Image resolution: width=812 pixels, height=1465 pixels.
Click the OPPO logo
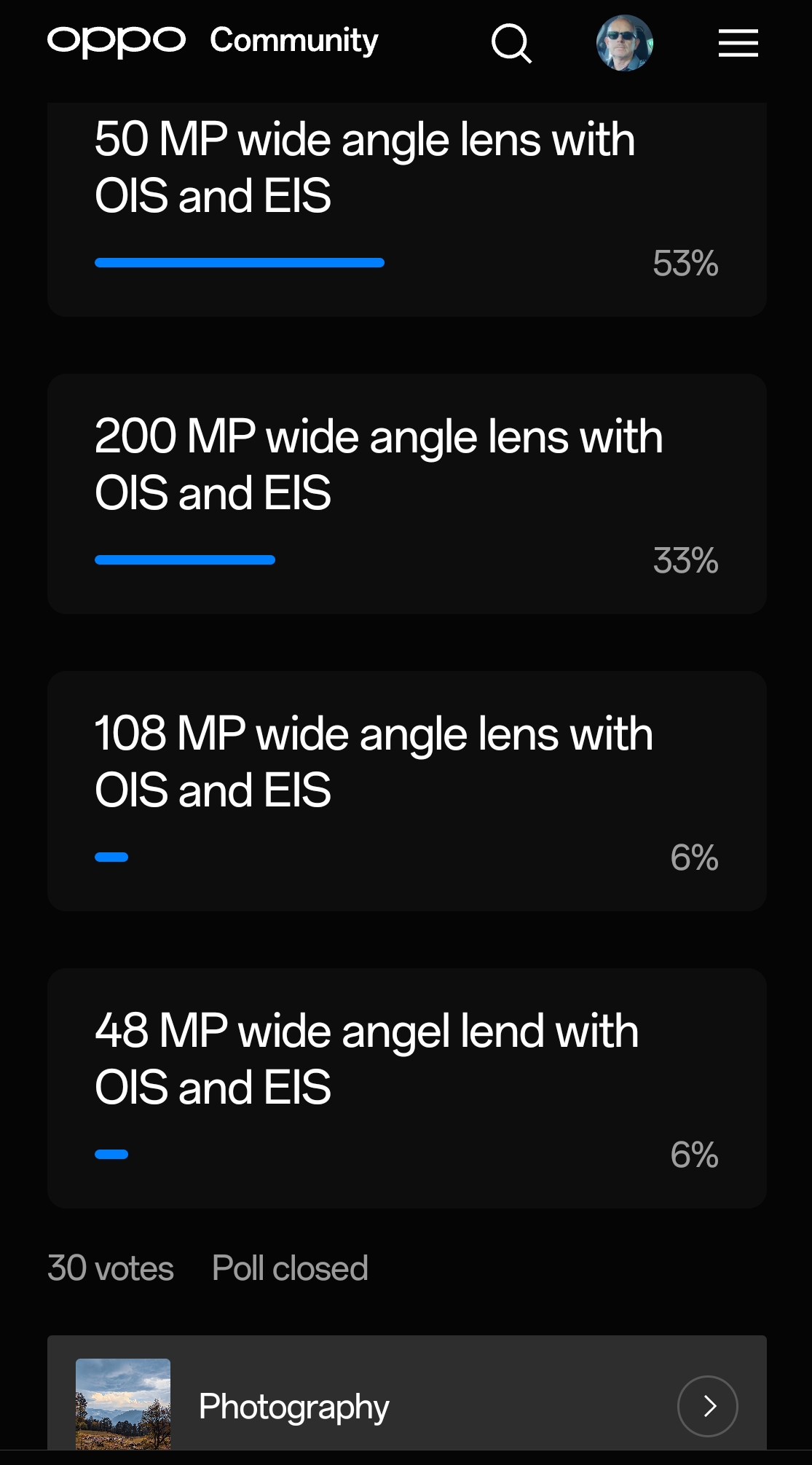pos(117,42)
